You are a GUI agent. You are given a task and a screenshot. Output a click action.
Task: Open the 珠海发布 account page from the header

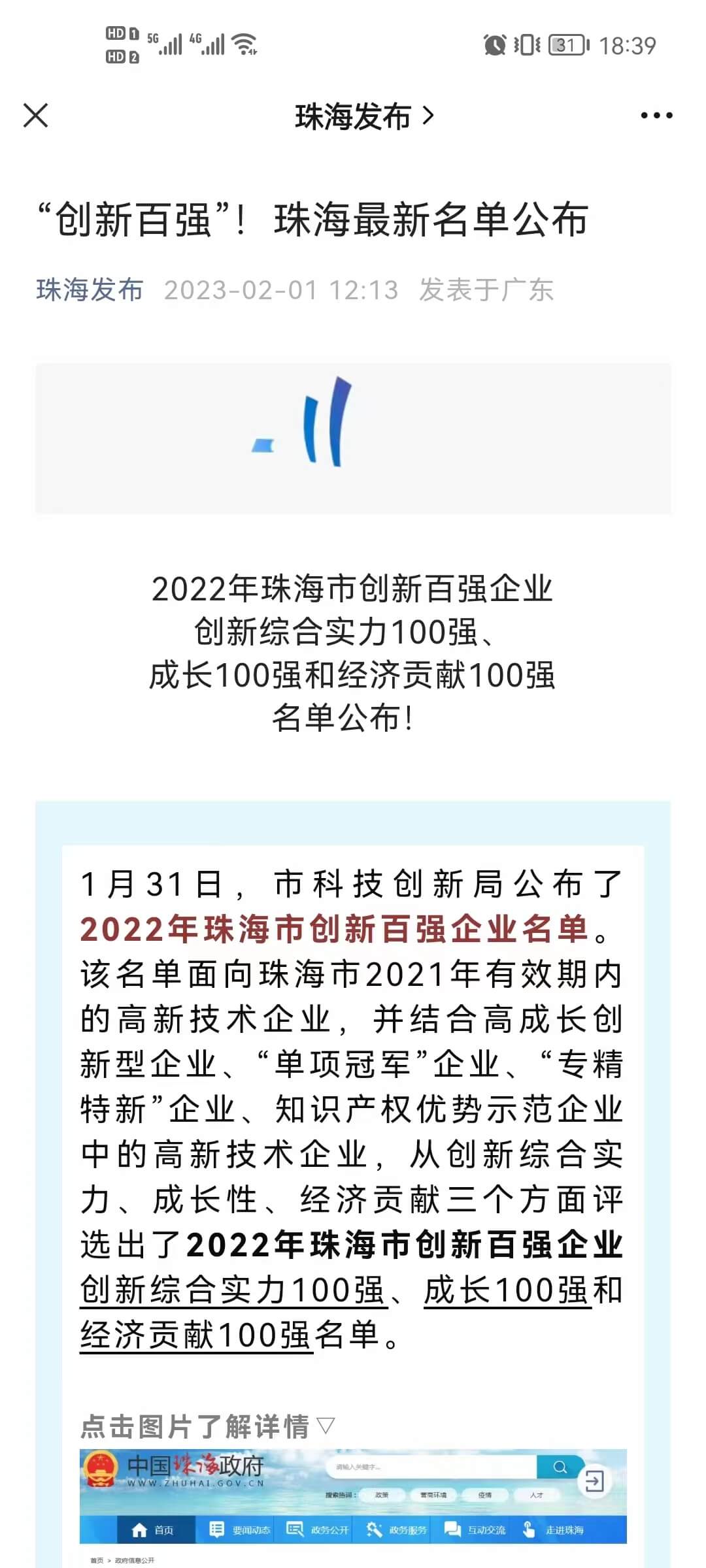coord(363,116)
